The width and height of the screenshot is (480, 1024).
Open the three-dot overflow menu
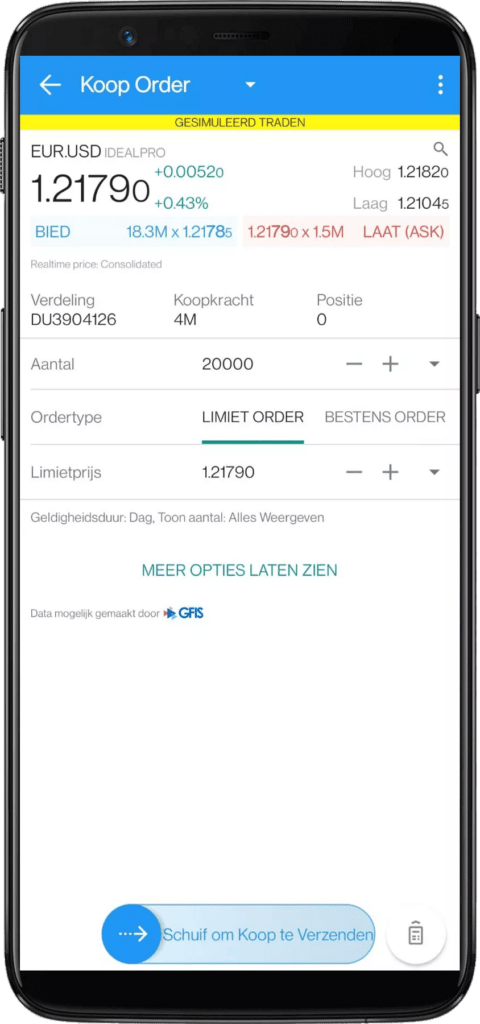[440, 85]
